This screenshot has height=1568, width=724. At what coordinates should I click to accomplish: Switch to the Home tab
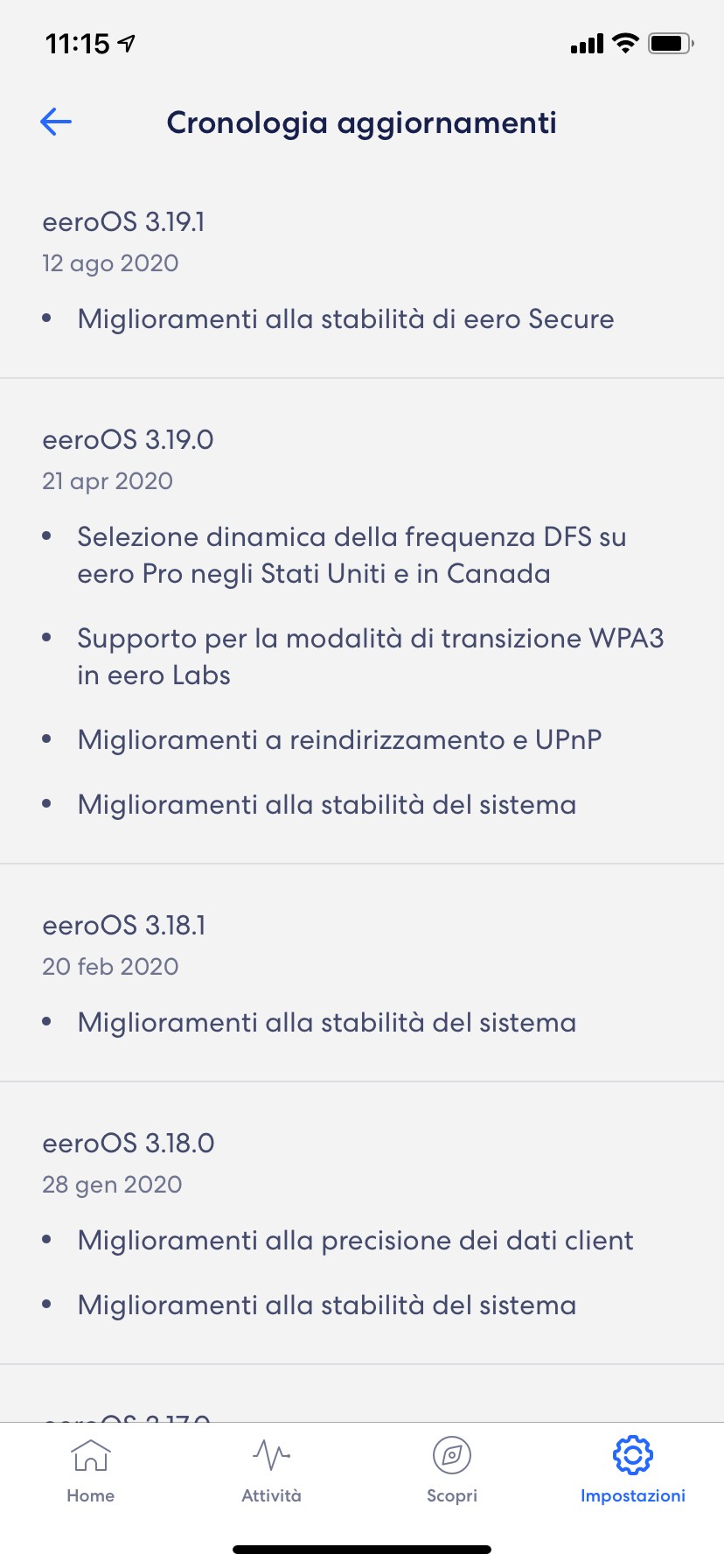click(x=91, y=1470)
